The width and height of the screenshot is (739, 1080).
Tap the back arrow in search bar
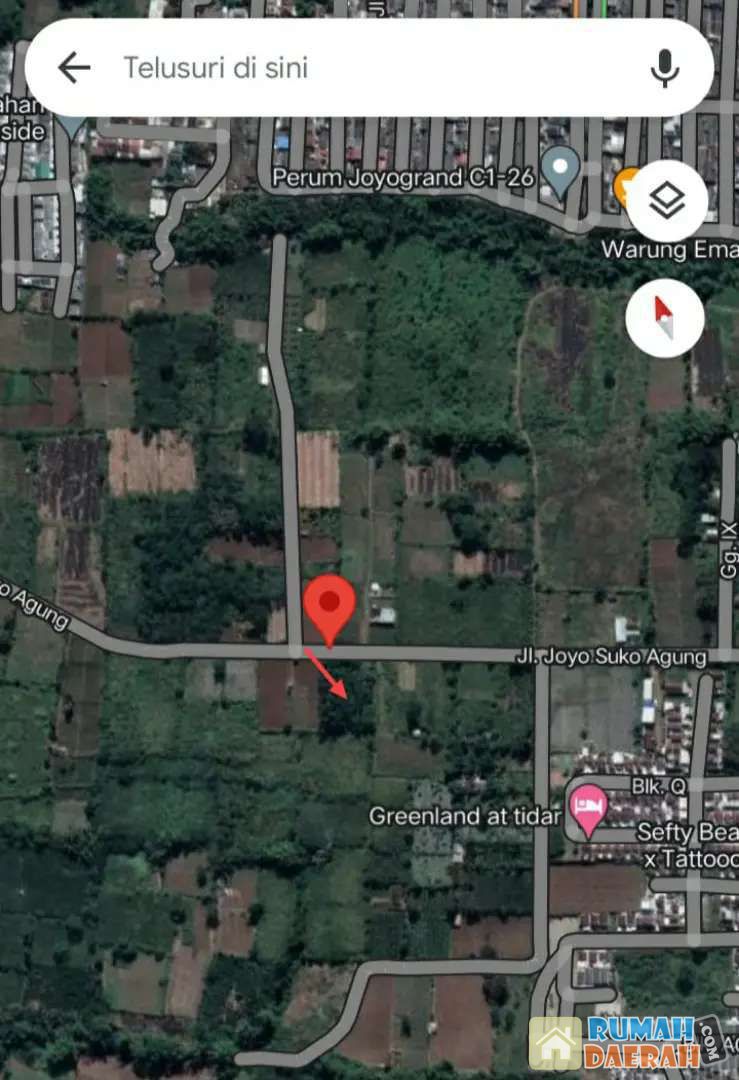click(73, 68)
